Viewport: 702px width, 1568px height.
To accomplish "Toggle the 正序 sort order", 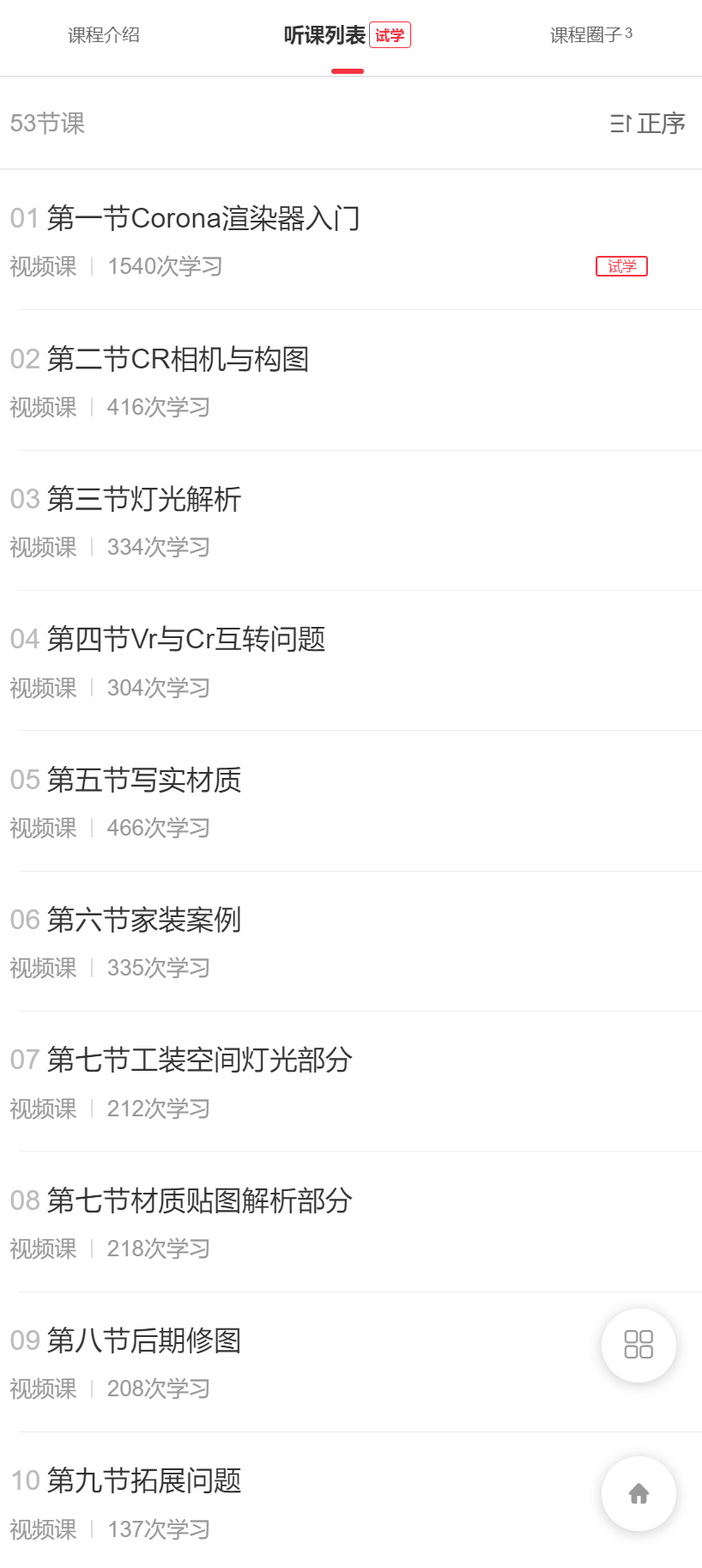I will [648, 124].
